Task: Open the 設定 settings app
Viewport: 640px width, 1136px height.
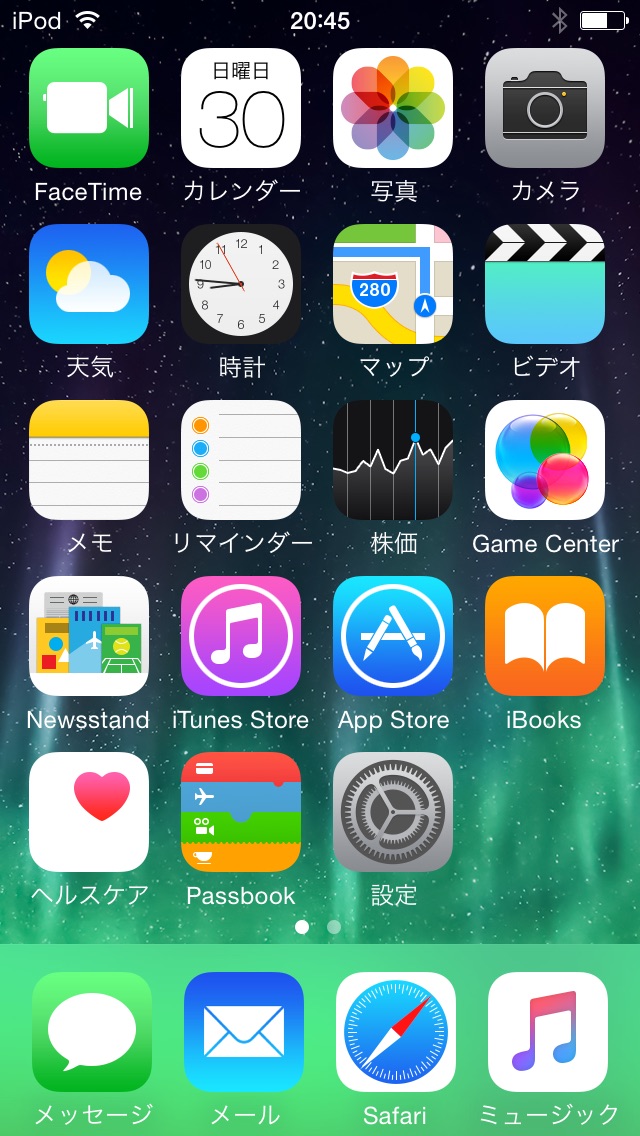Action: click(393, 812)
